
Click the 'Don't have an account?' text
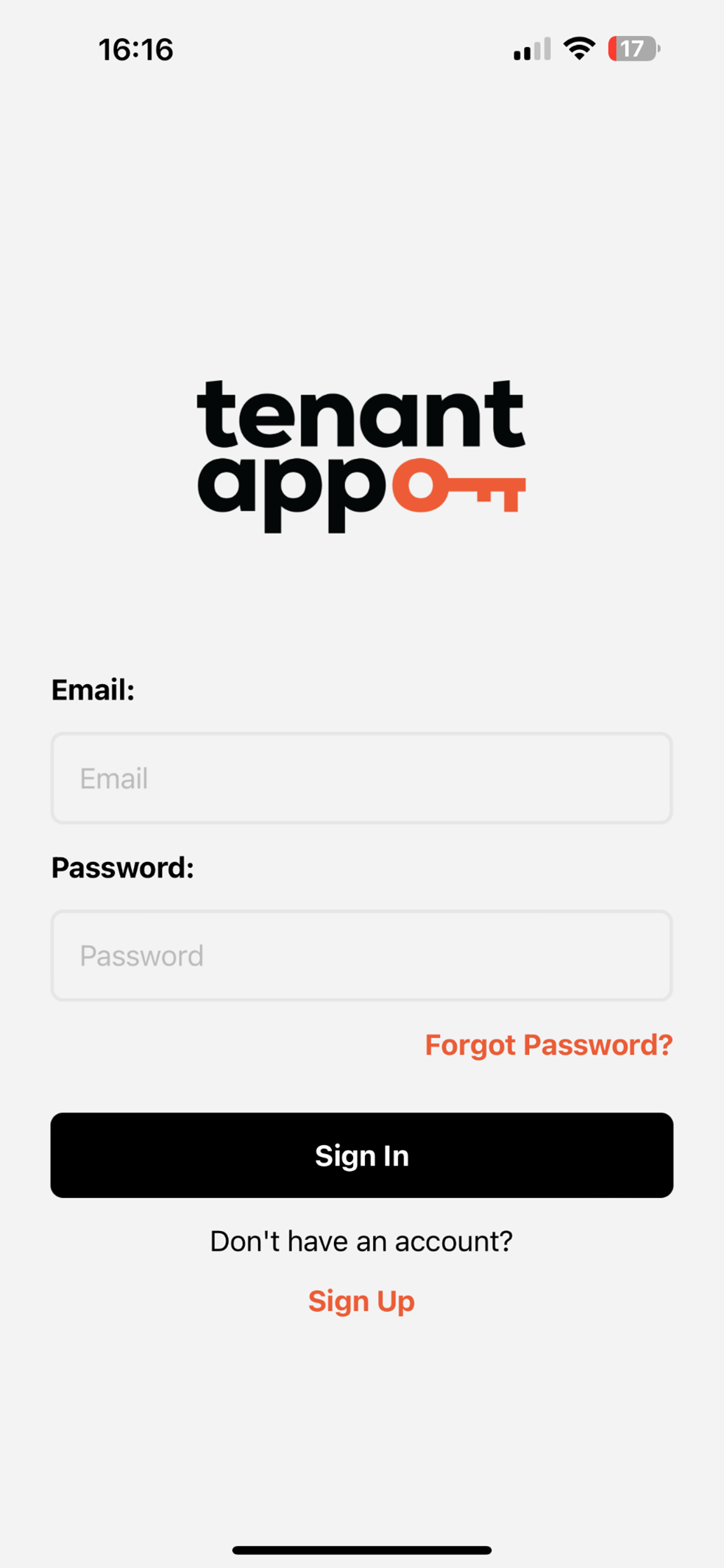coord(361,1240)
